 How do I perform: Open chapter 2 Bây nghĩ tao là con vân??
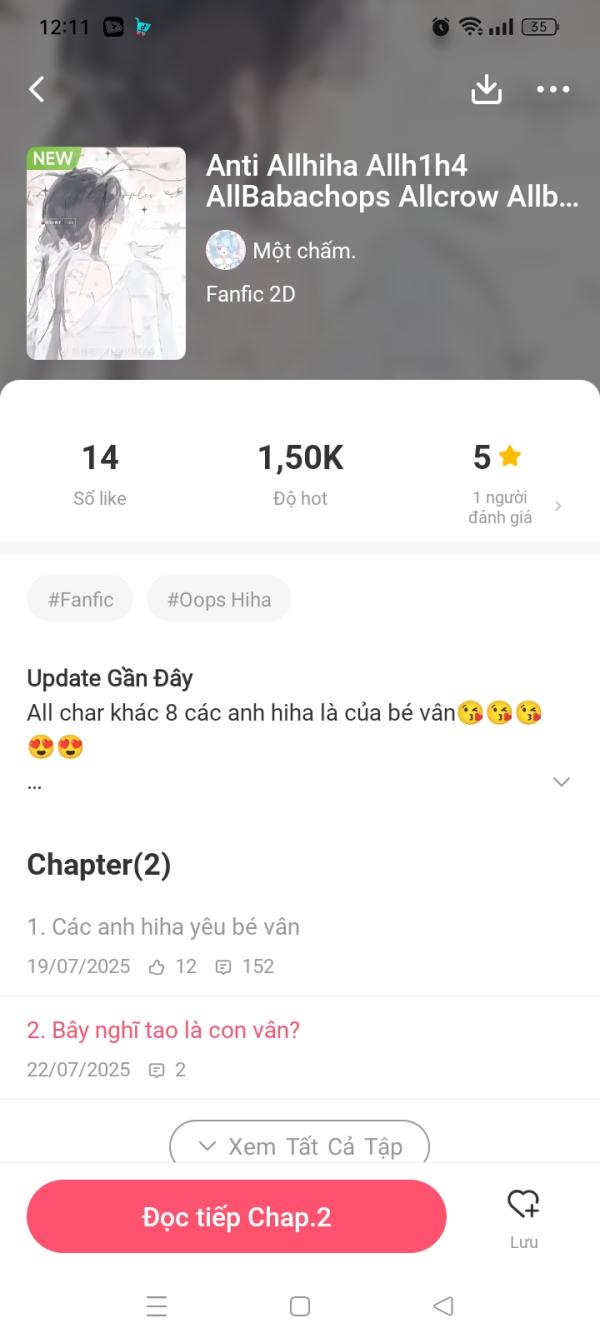[163, 1030]
